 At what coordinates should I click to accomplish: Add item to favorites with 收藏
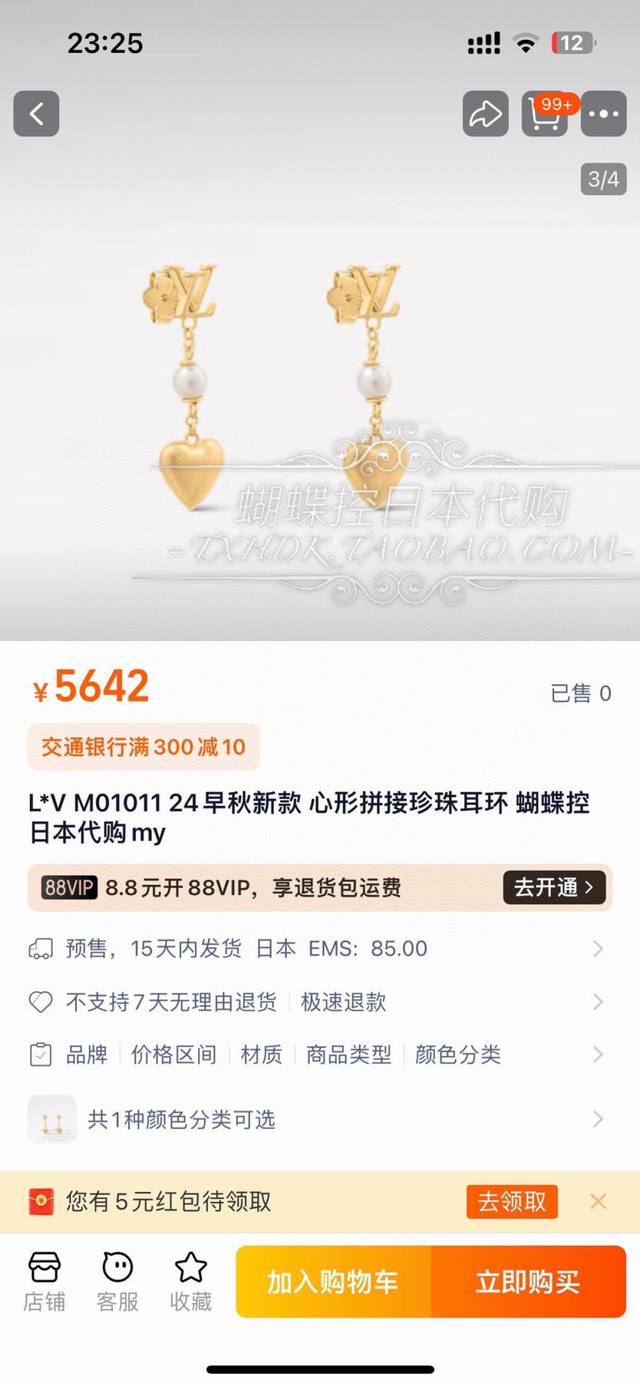click(x=190, y=1281)
